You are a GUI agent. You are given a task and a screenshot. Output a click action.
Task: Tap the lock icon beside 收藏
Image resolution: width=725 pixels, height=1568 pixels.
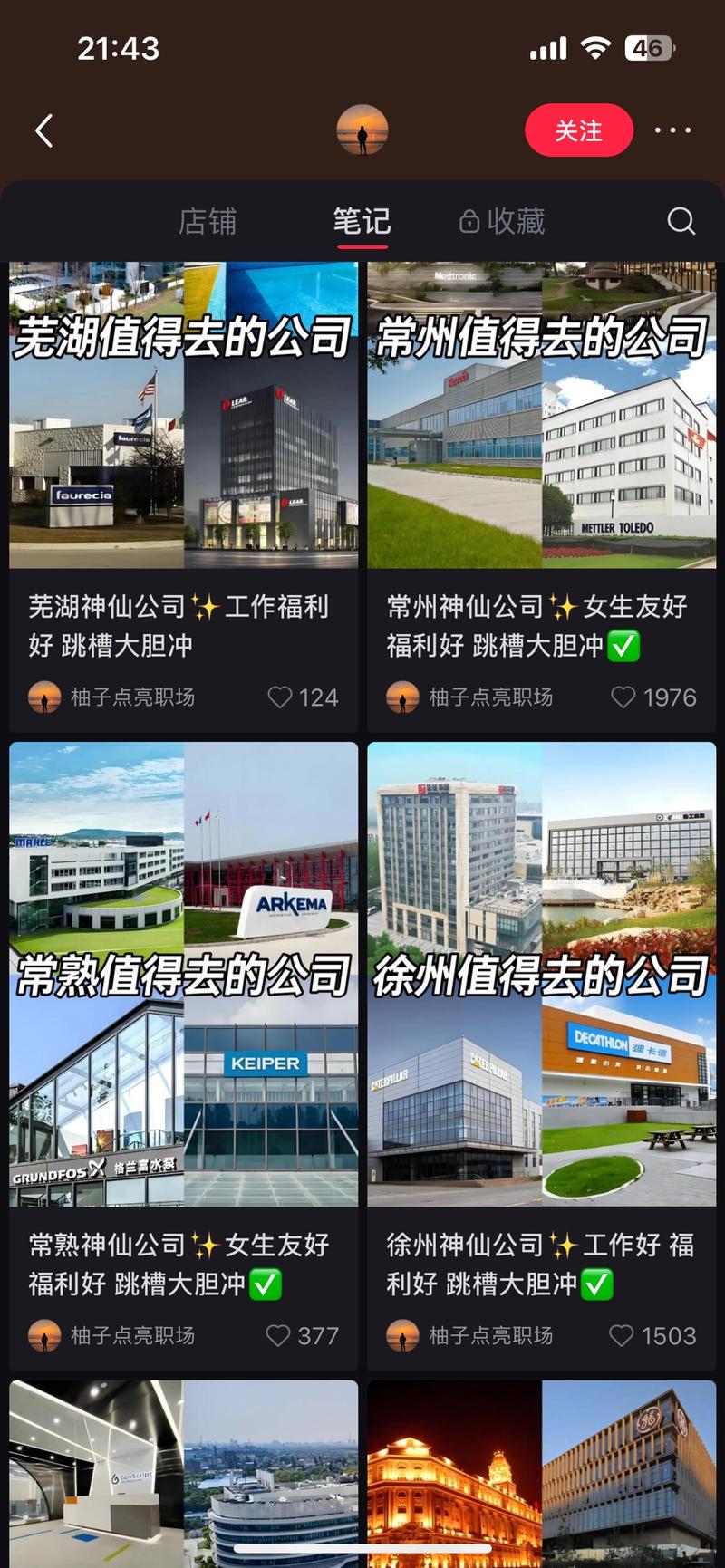[468, 219]
